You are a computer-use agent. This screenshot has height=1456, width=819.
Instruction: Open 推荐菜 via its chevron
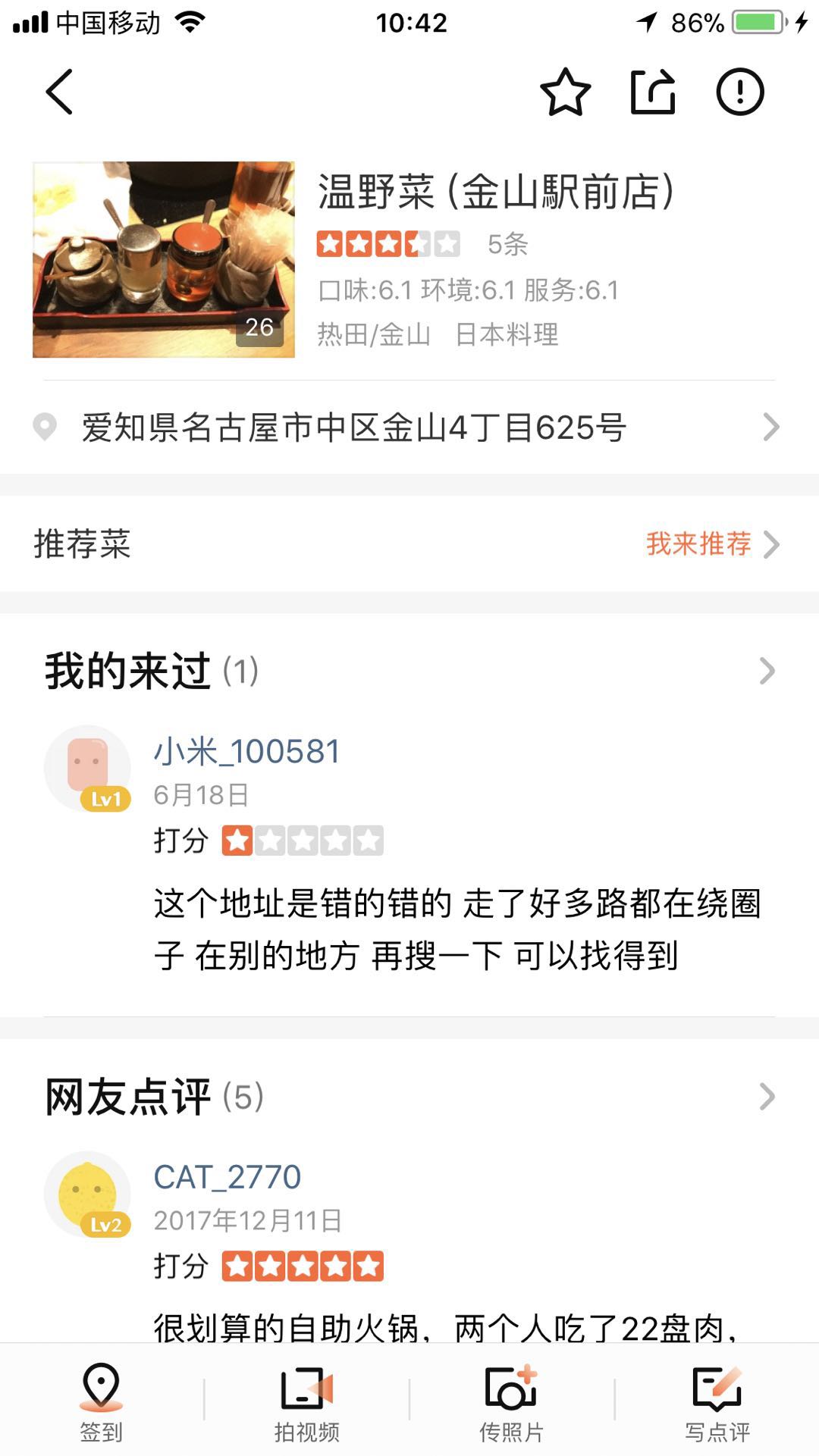(x=773, y=543)
